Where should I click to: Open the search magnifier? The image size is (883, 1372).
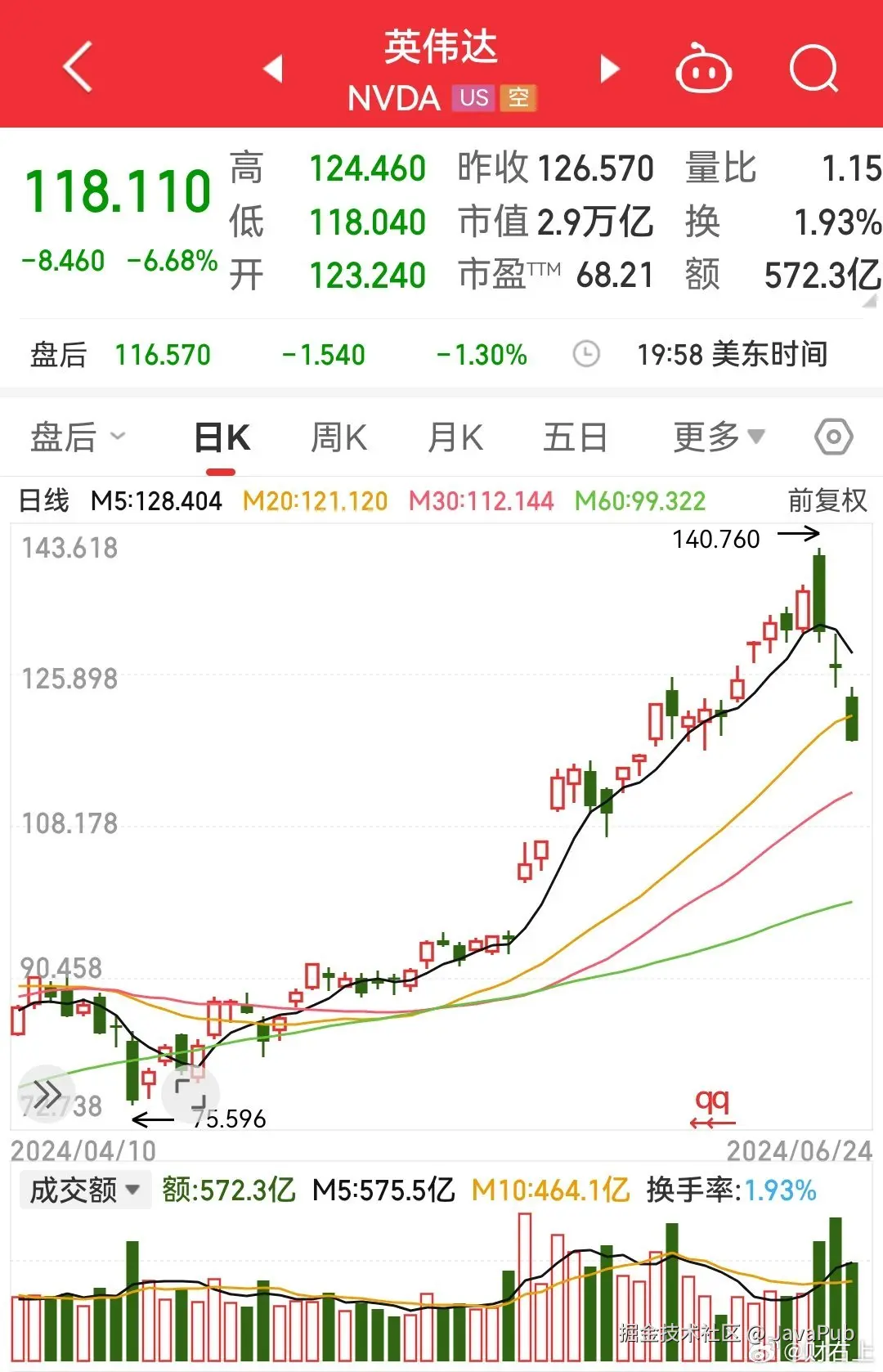click(x=814, y=69)
